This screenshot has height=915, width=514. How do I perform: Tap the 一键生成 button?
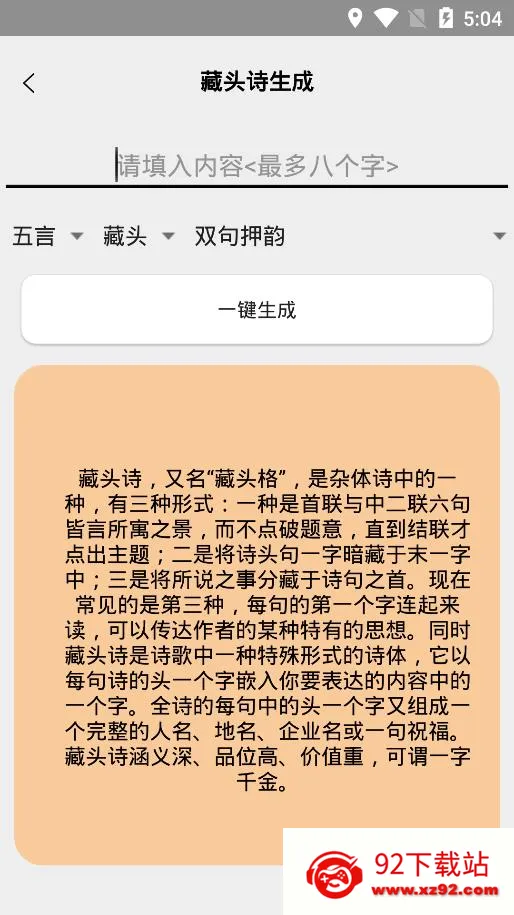257,310
